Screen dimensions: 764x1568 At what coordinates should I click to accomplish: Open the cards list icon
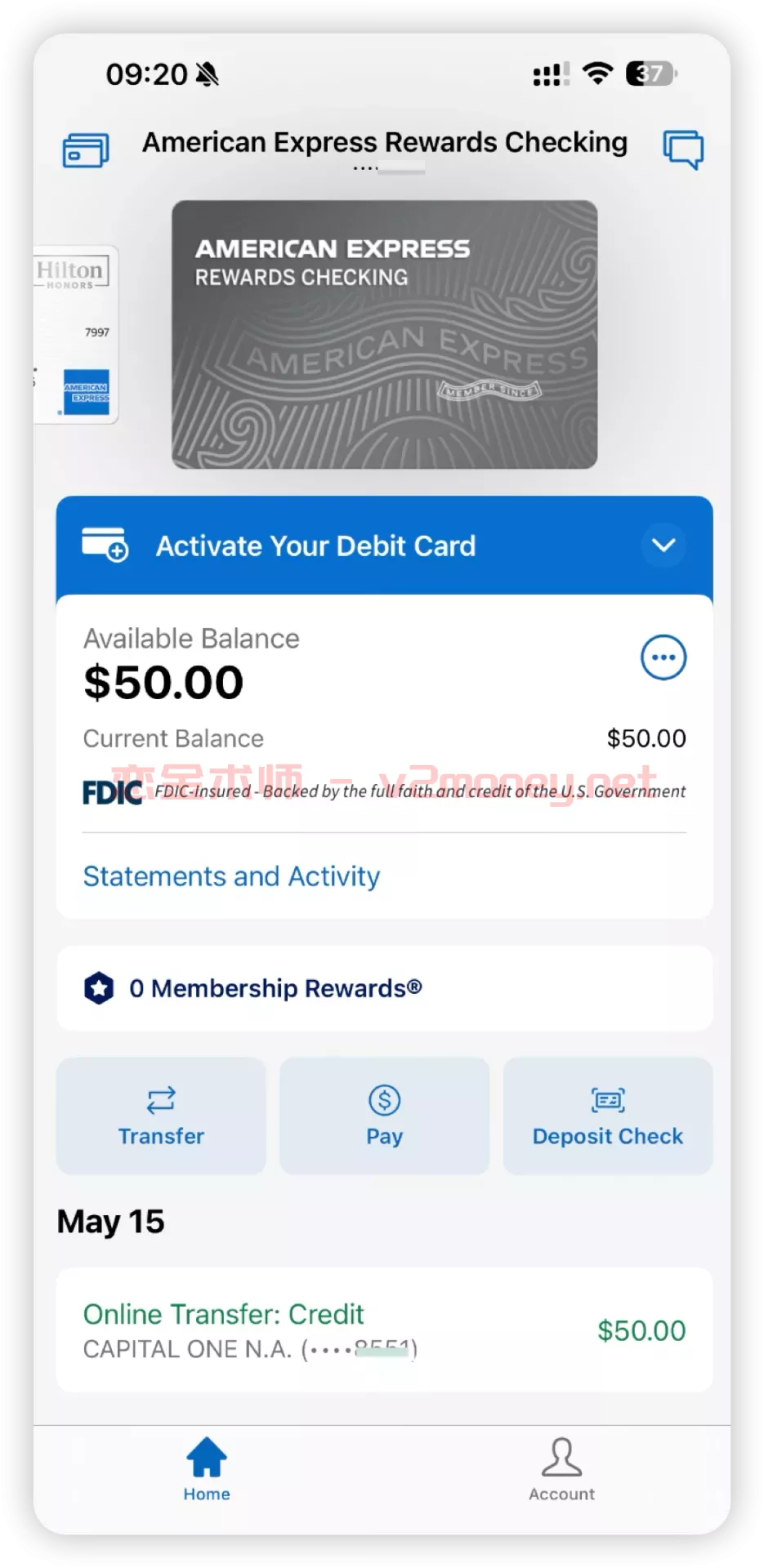pyautogui.click(x=86, y=151)
